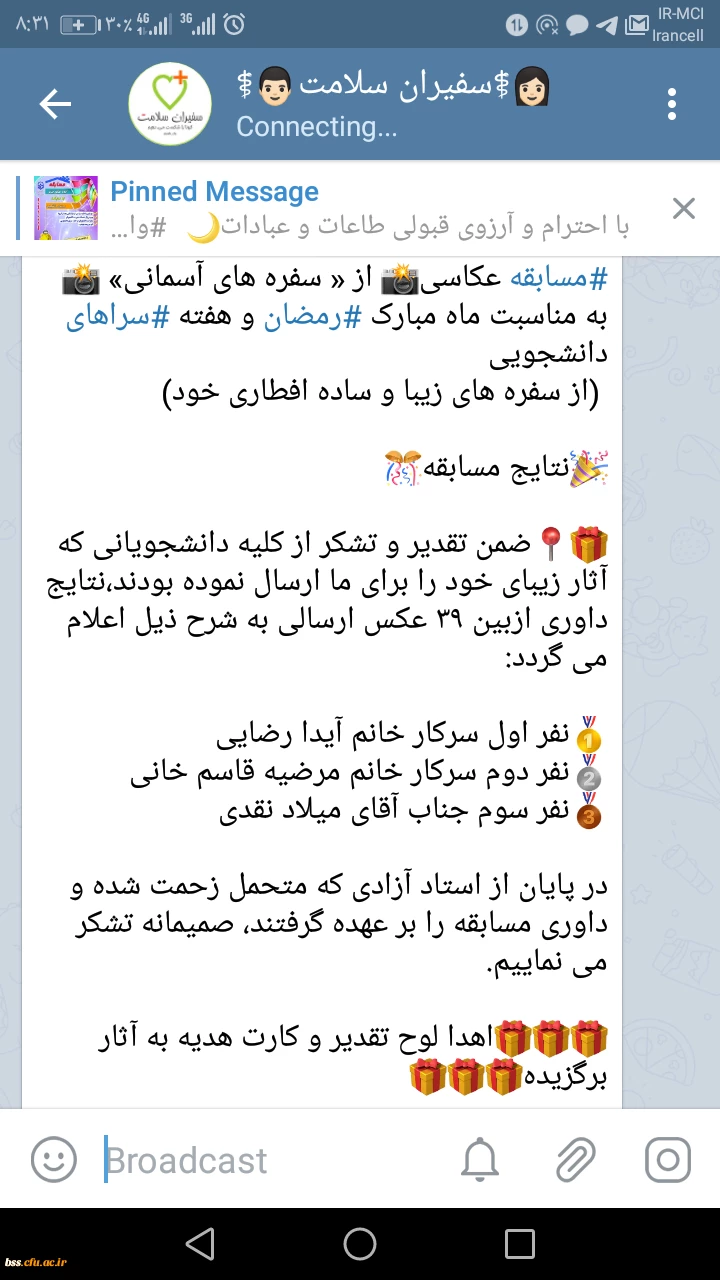
Task: Open the emoji picker
Action: (54, 1160)
